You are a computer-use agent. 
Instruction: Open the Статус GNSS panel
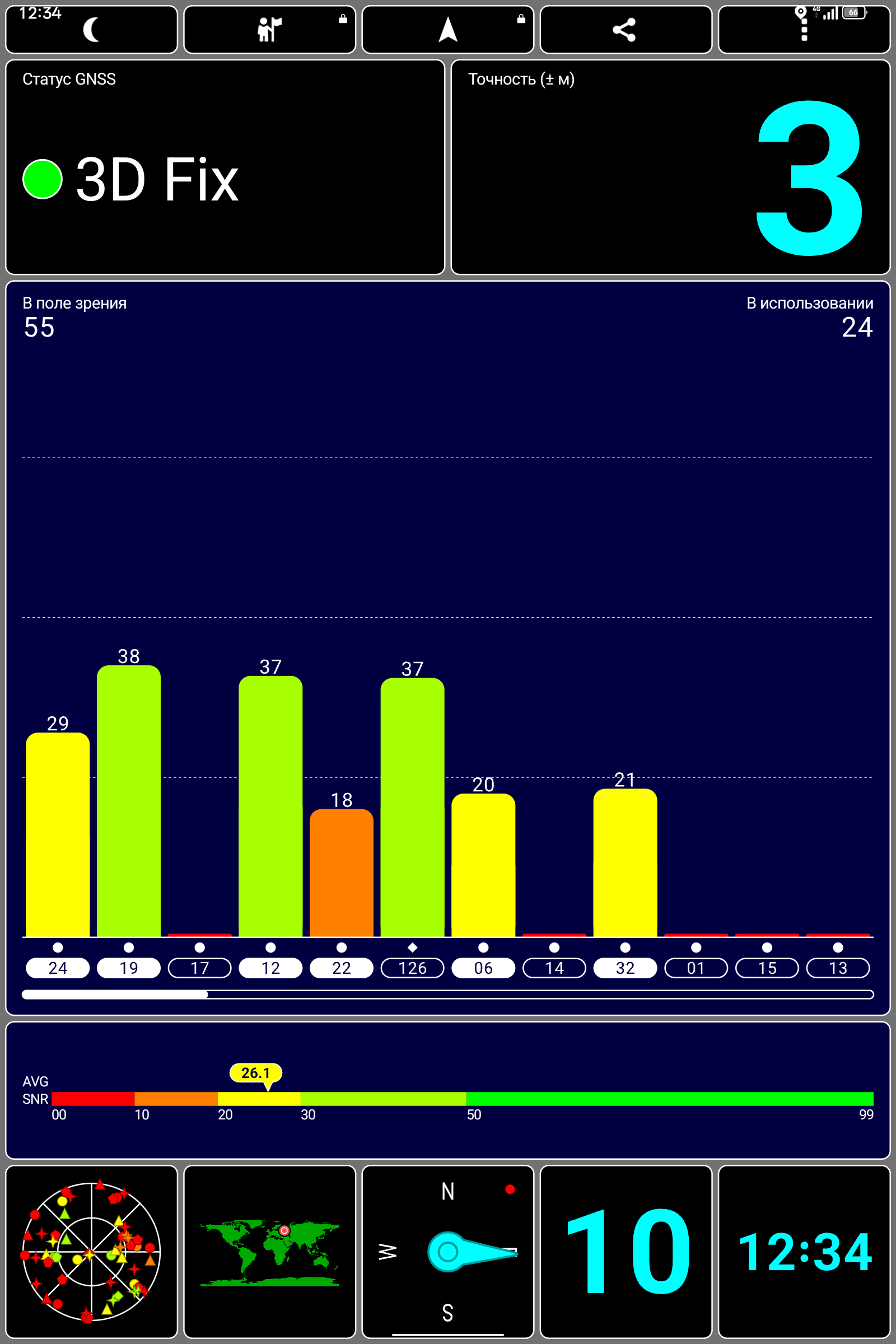[225, 167]
